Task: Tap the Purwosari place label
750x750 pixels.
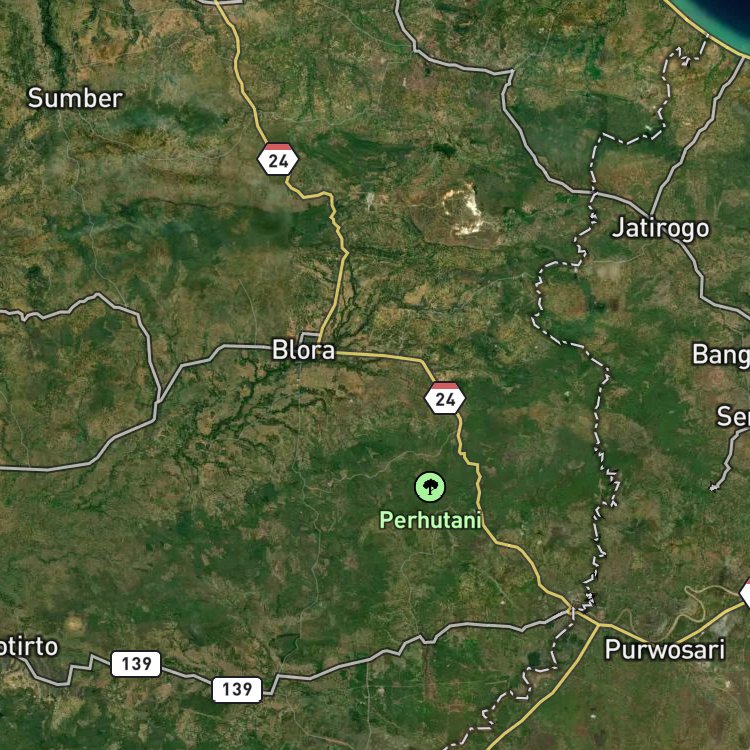Action: (664, 650)
